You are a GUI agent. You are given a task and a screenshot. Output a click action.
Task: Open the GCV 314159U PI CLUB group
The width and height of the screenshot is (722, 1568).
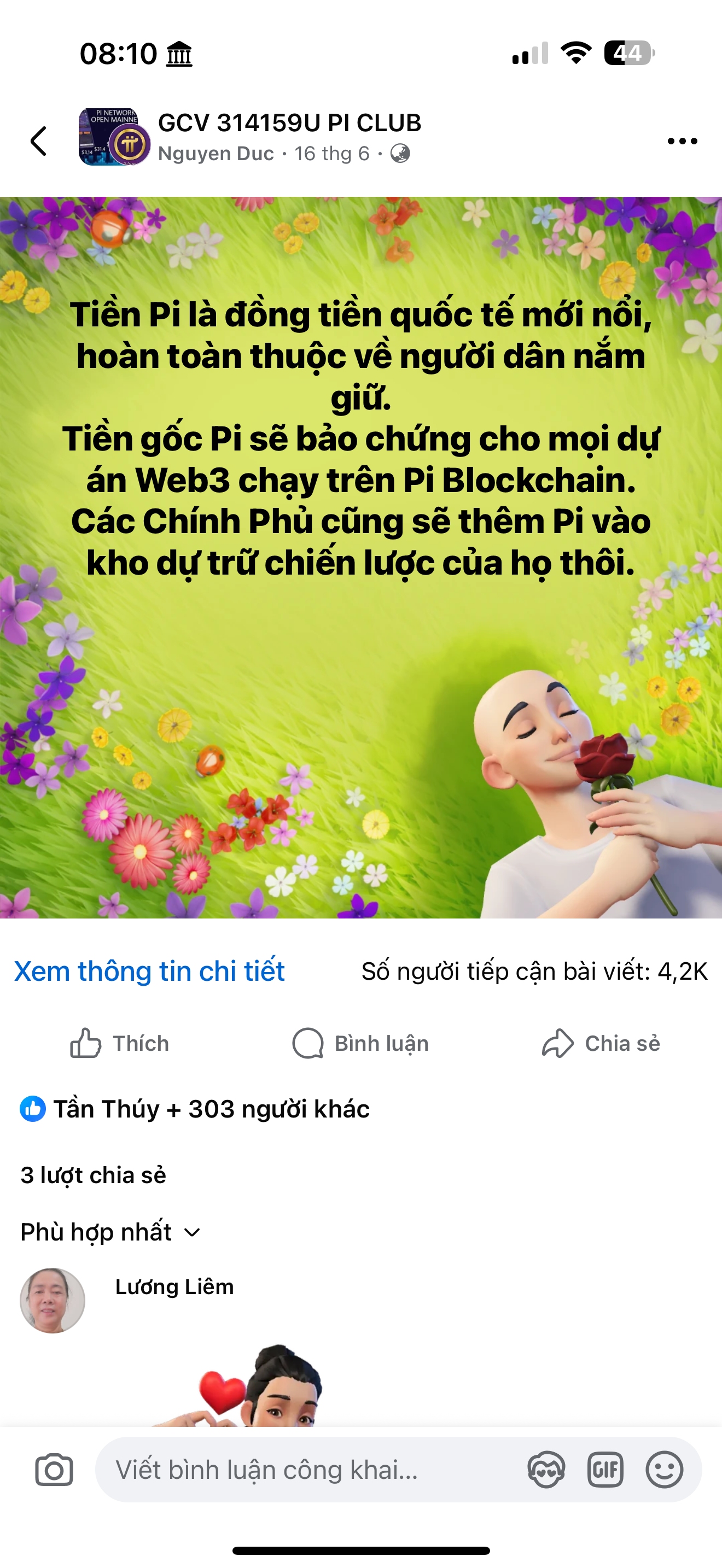(x=289, y=123)
